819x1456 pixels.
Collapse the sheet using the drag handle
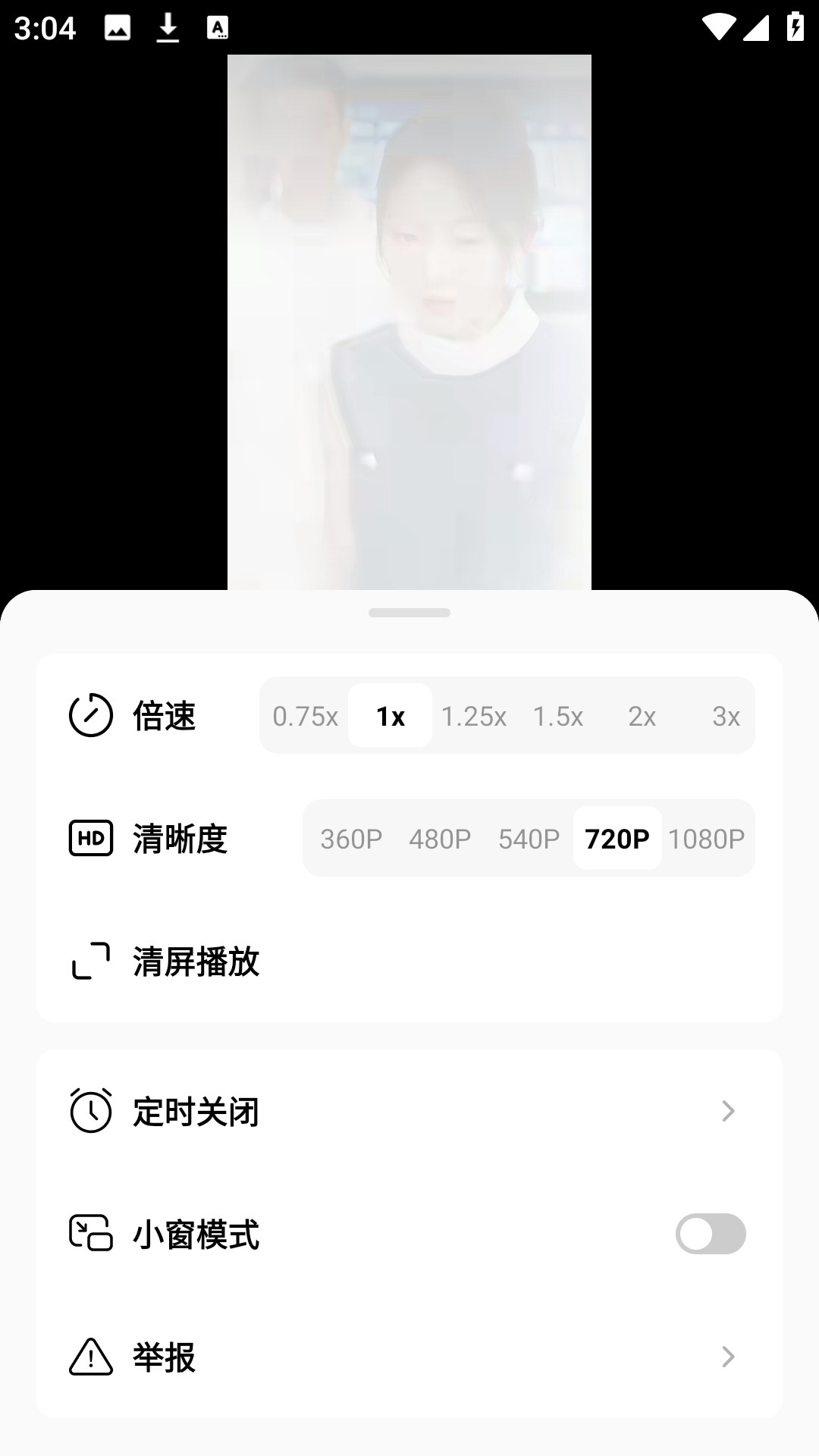[409, 611]
